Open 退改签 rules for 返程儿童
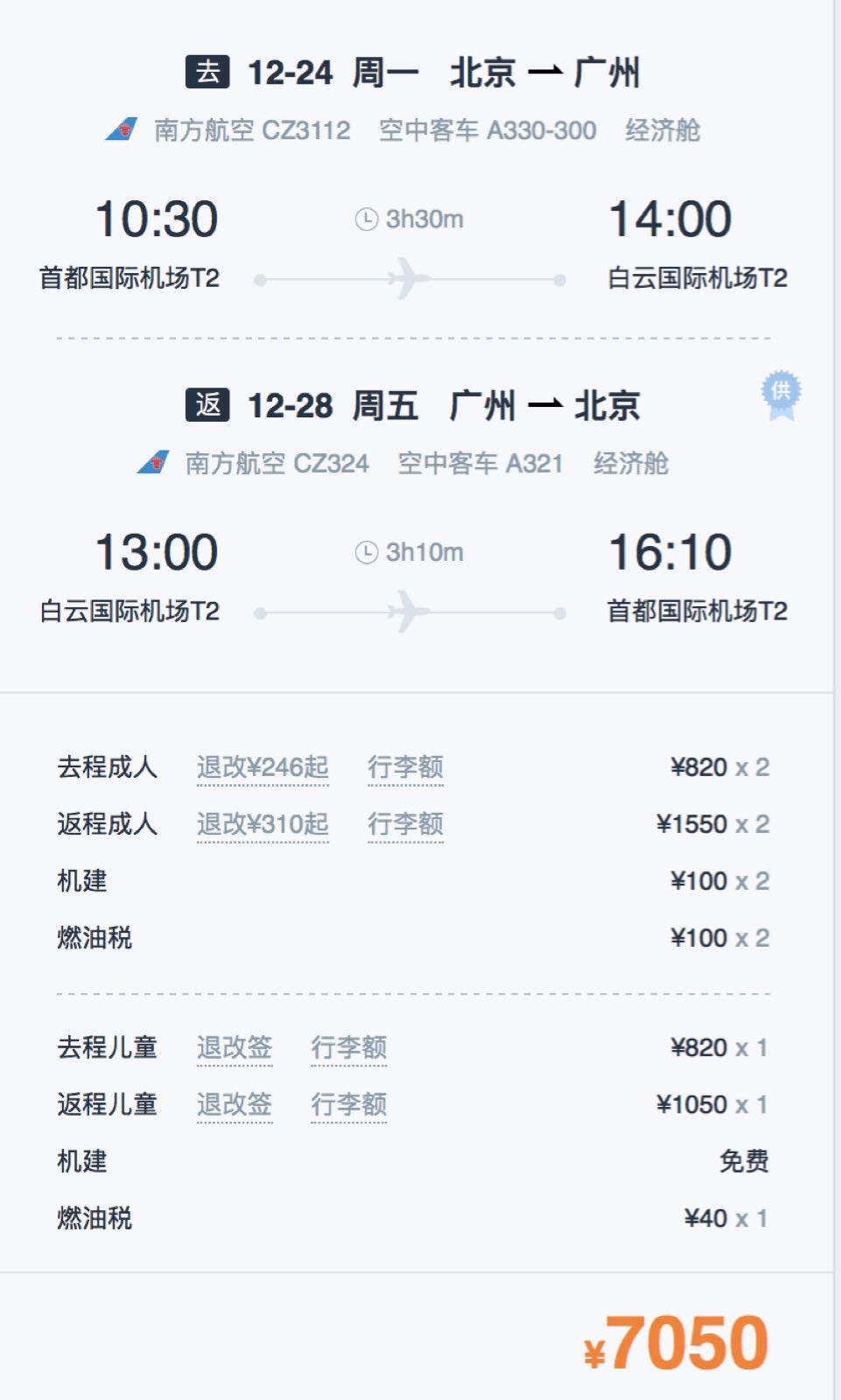841x1400 pixels. click(x=235, y=1104)
